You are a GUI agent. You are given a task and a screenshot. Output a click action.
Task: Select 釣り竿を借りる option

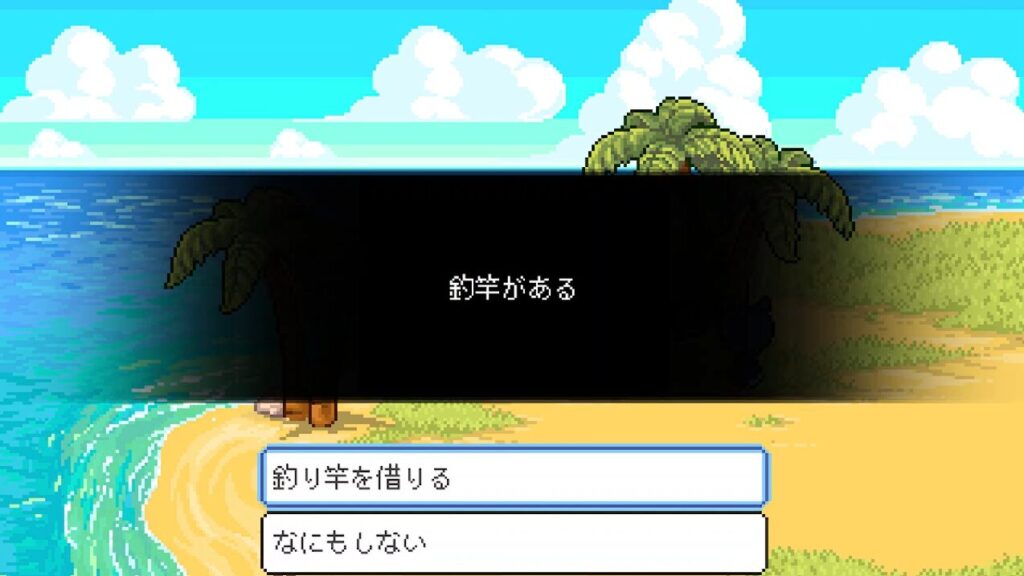click(513, 477)
